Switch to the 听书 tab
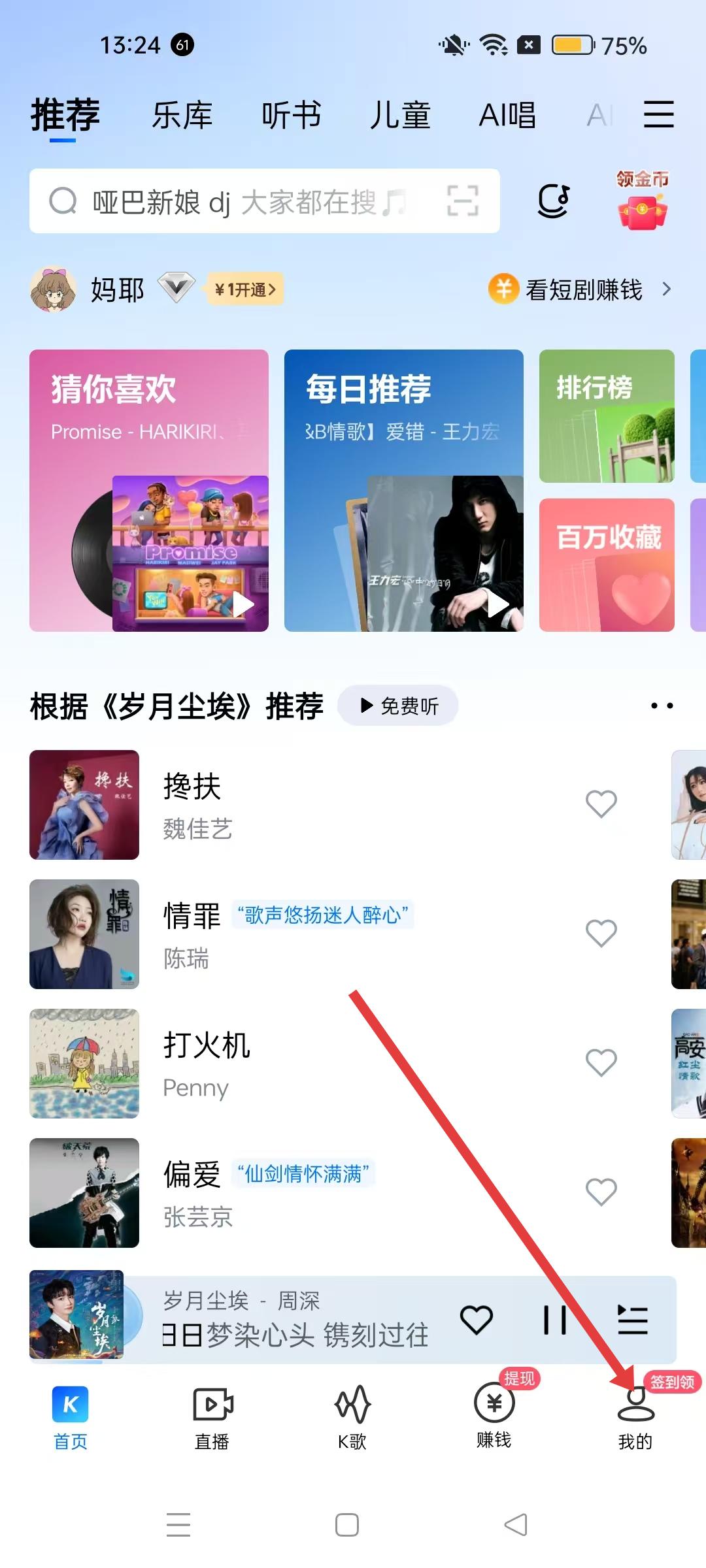706x1568 pixels. tap(292, 116)
